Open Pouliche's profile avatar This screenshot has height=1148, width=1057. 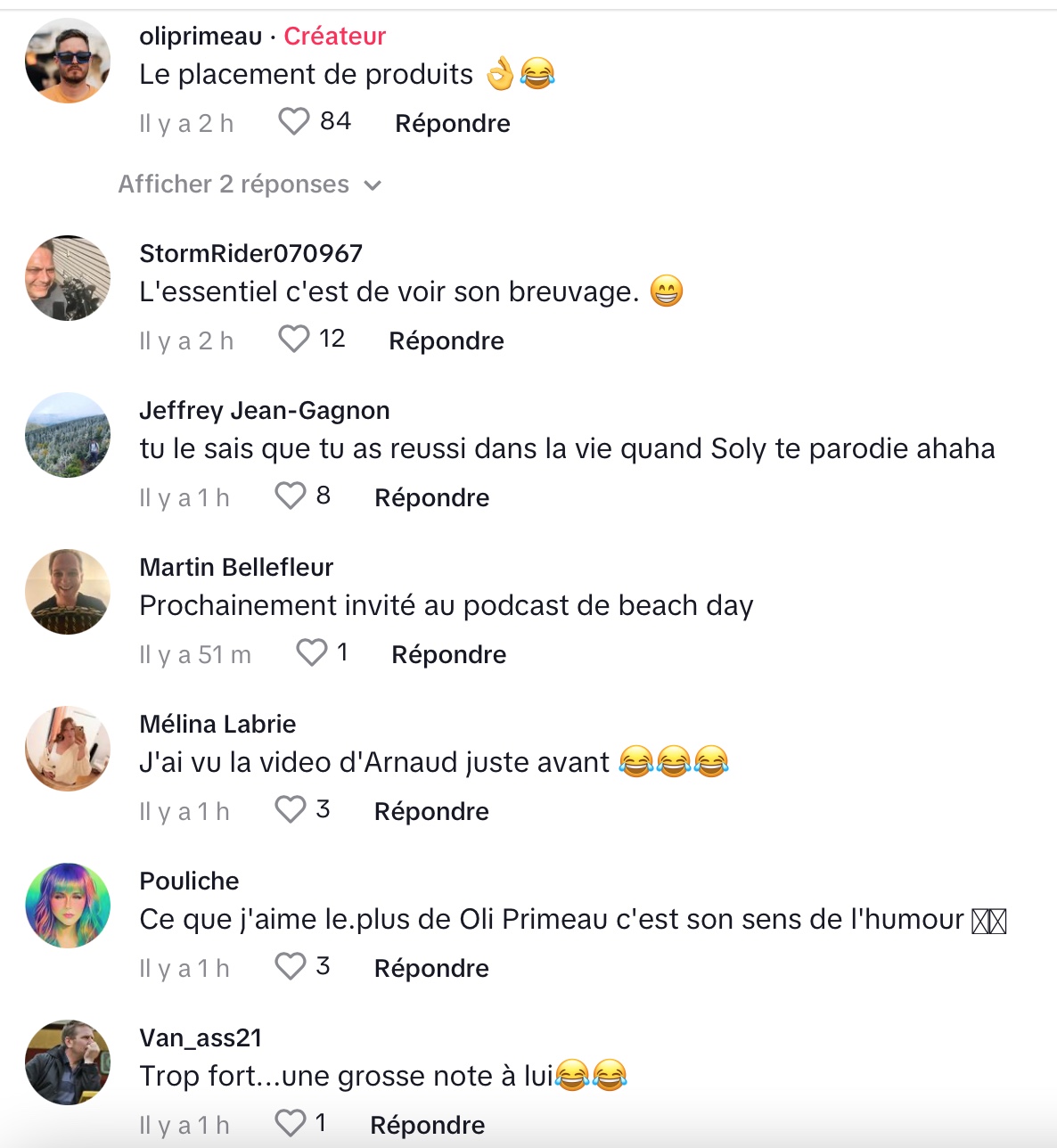(68, 906)
